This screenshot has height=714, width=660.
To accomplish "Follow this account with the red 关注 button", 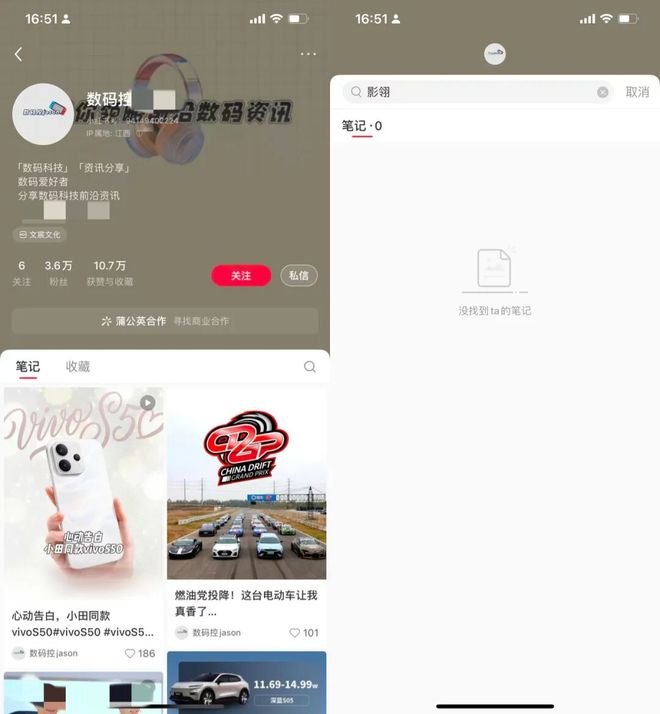I will pyautogui.click(x=241, y=275).
